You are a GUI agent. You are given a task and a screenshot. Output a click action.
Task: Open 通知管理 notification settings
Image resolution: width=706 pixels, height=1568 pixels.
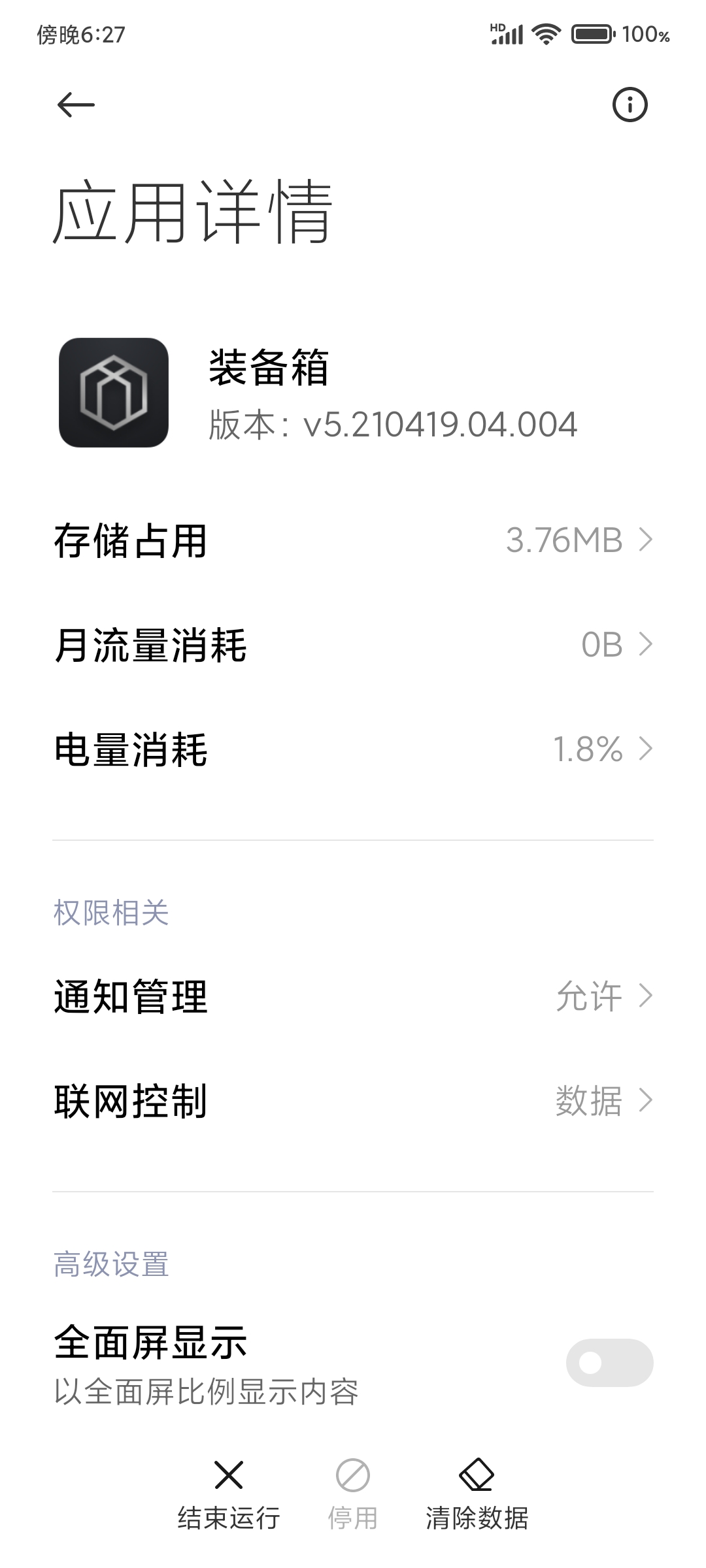click(x=353, y=996)
